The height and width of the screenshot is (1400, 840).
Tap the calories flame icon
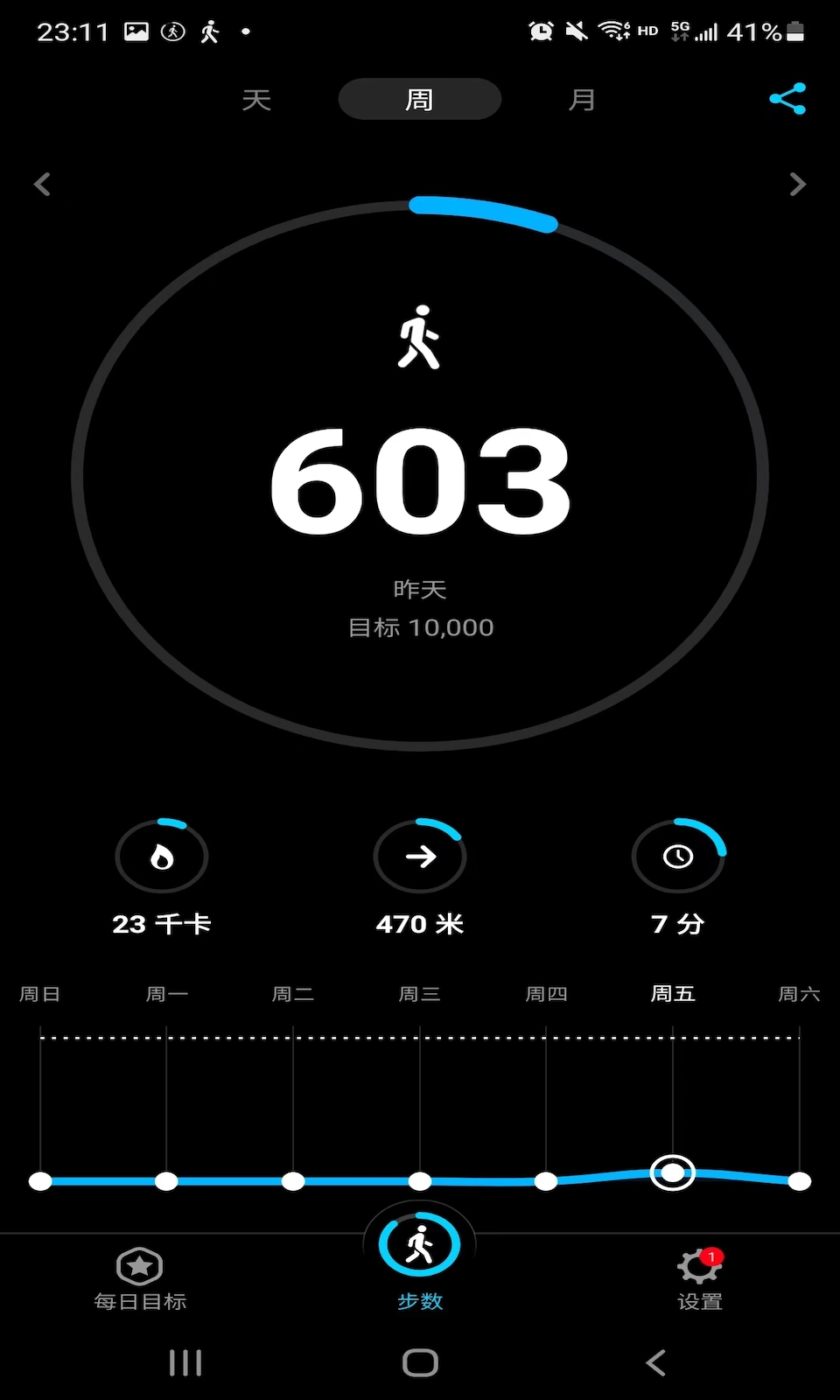click(161, 857)
